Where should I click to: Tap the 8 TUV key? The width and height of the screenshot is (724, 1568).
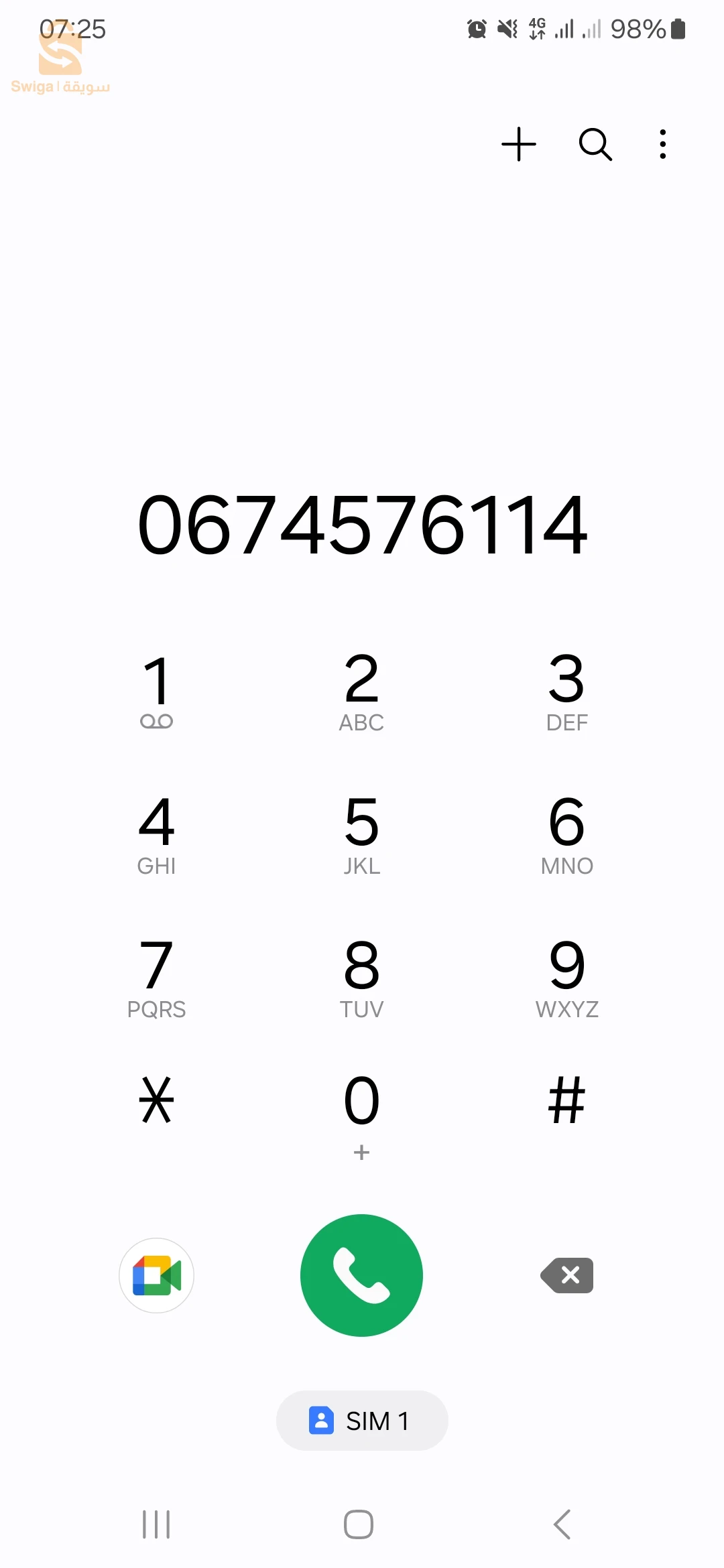[361, 977]
